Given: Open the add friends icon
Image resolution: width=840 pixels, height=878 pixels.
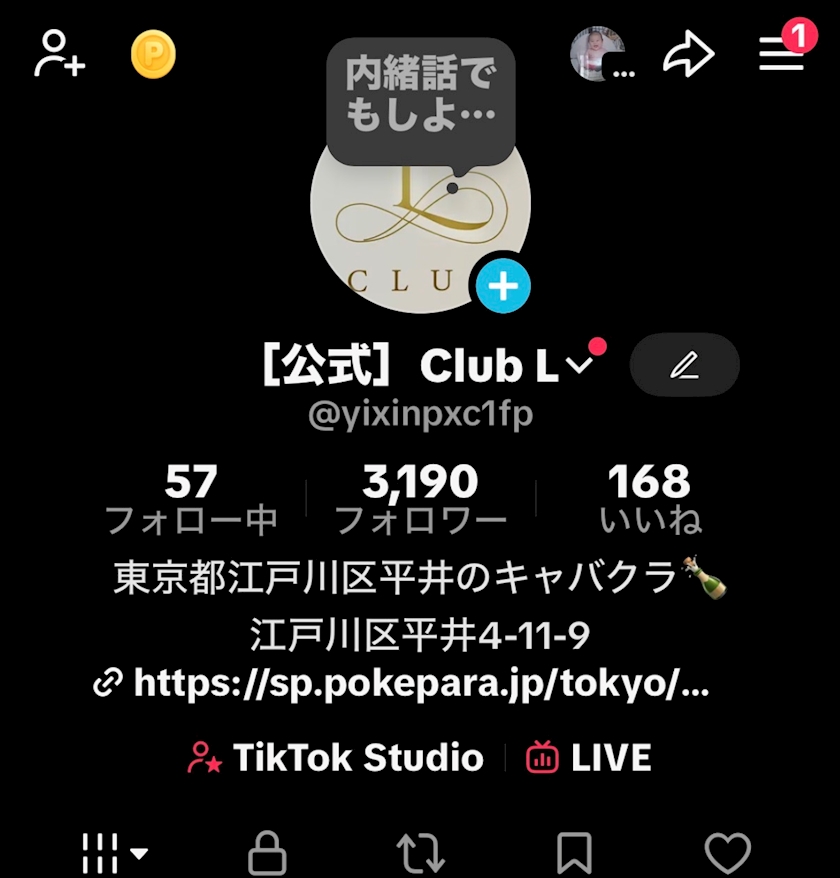Looking at the screenshot, I should point(59,54).
